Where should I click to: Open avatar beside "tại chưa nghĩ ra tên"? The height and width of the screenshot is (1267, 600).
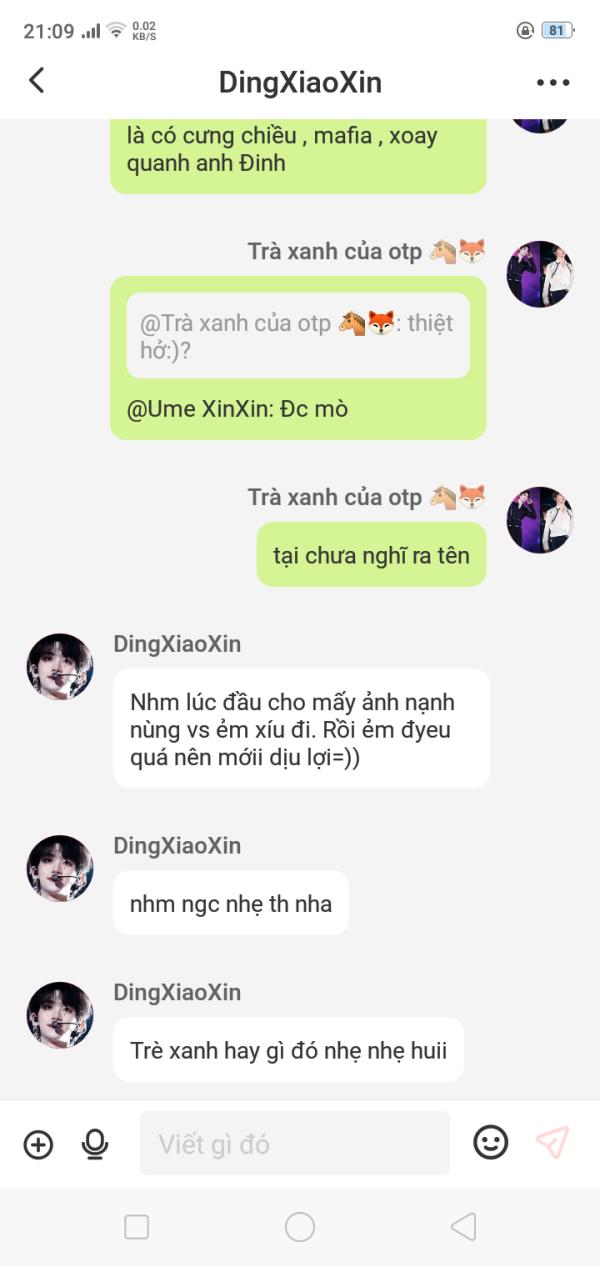point(540,520)
